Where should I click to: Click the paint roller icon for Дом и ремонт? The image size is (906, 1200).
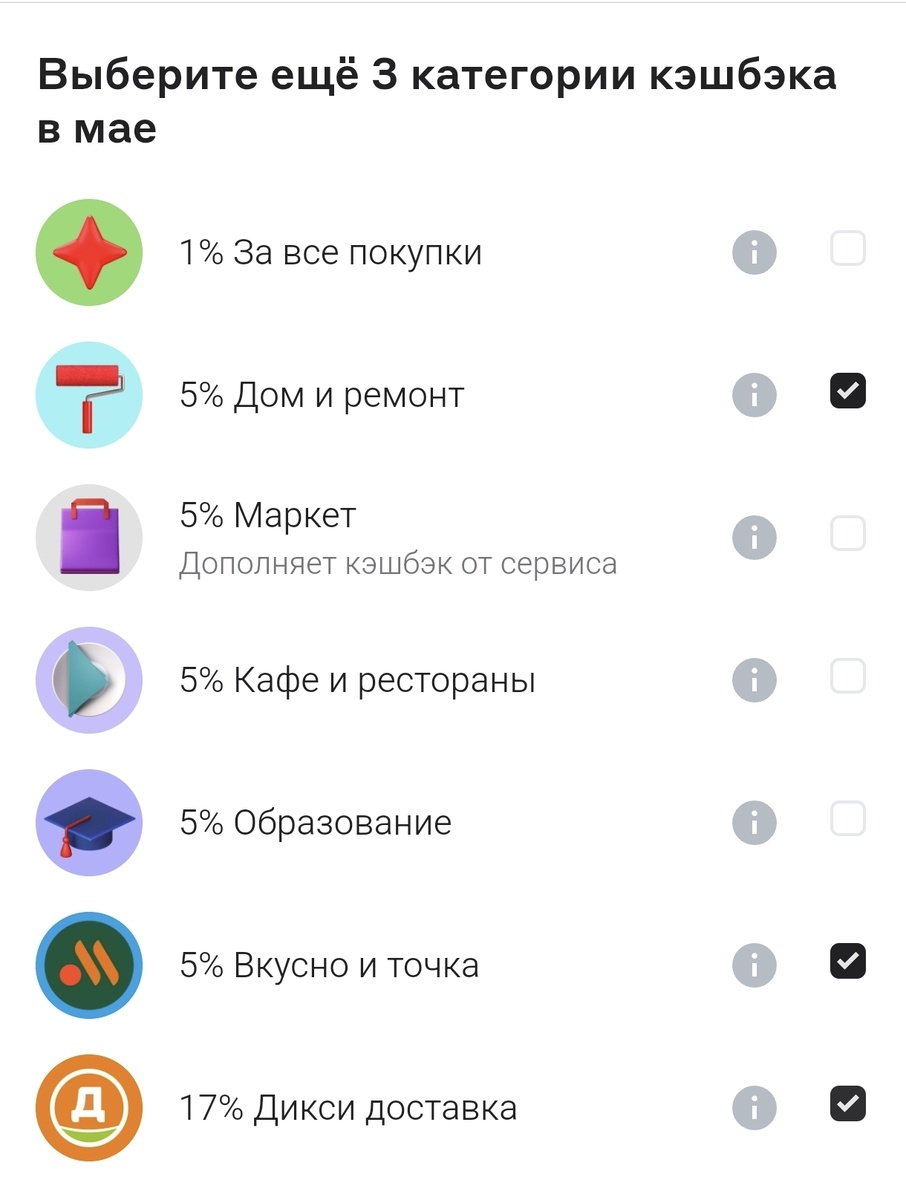tap(89, 395)
